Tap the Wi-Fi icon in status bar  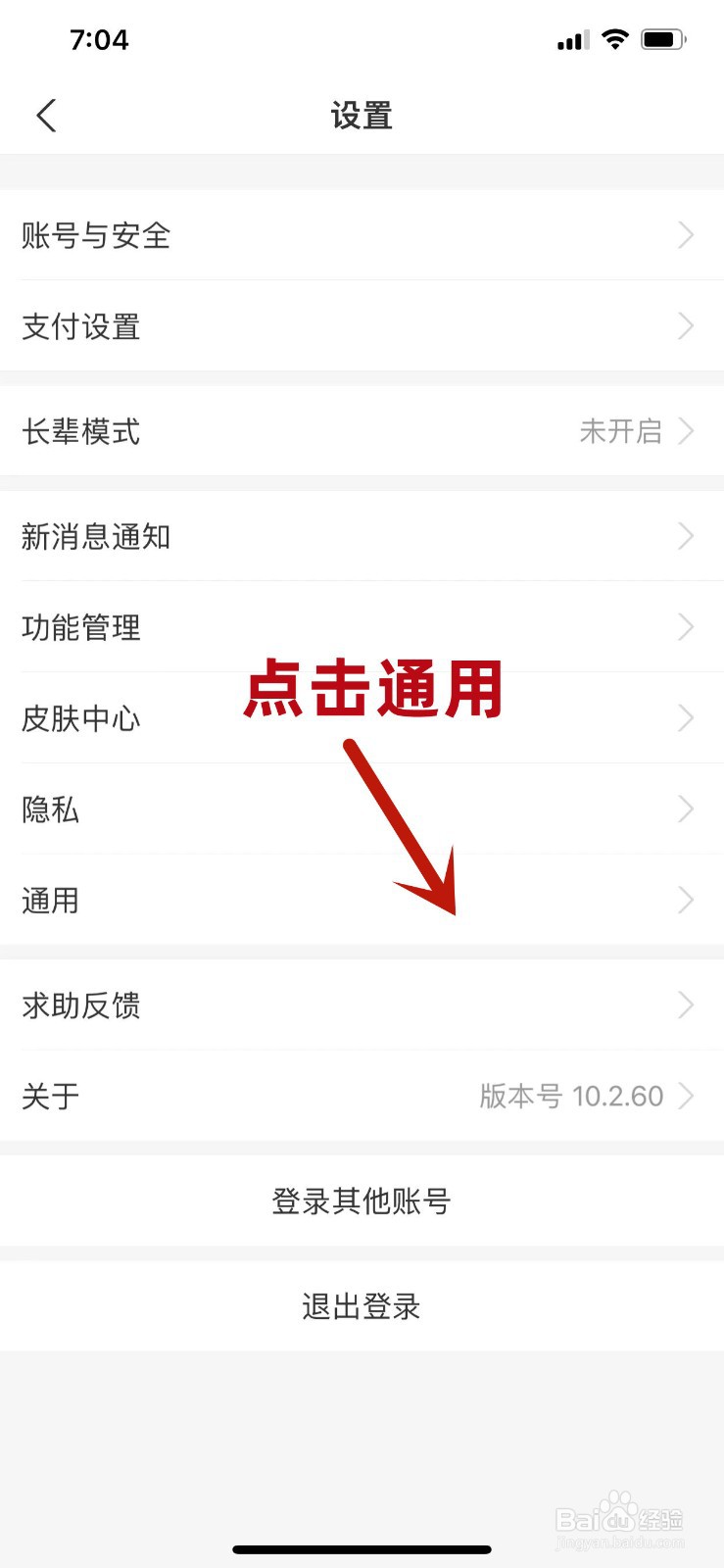click(614, 39)
